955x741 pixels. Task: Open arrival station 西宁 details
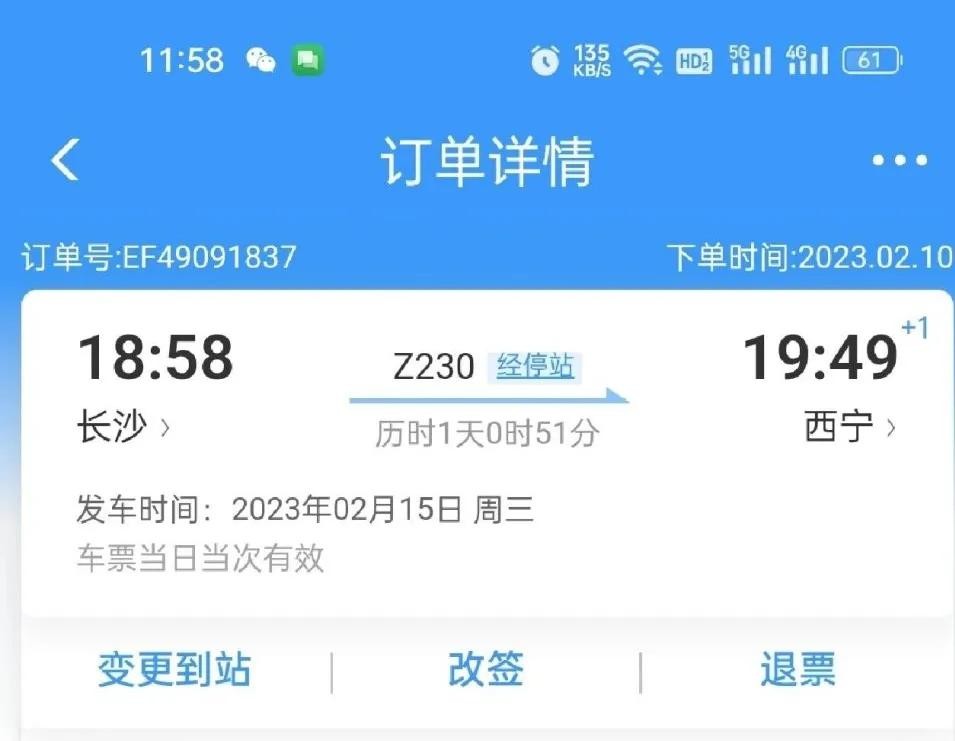[x=850, y=428]
